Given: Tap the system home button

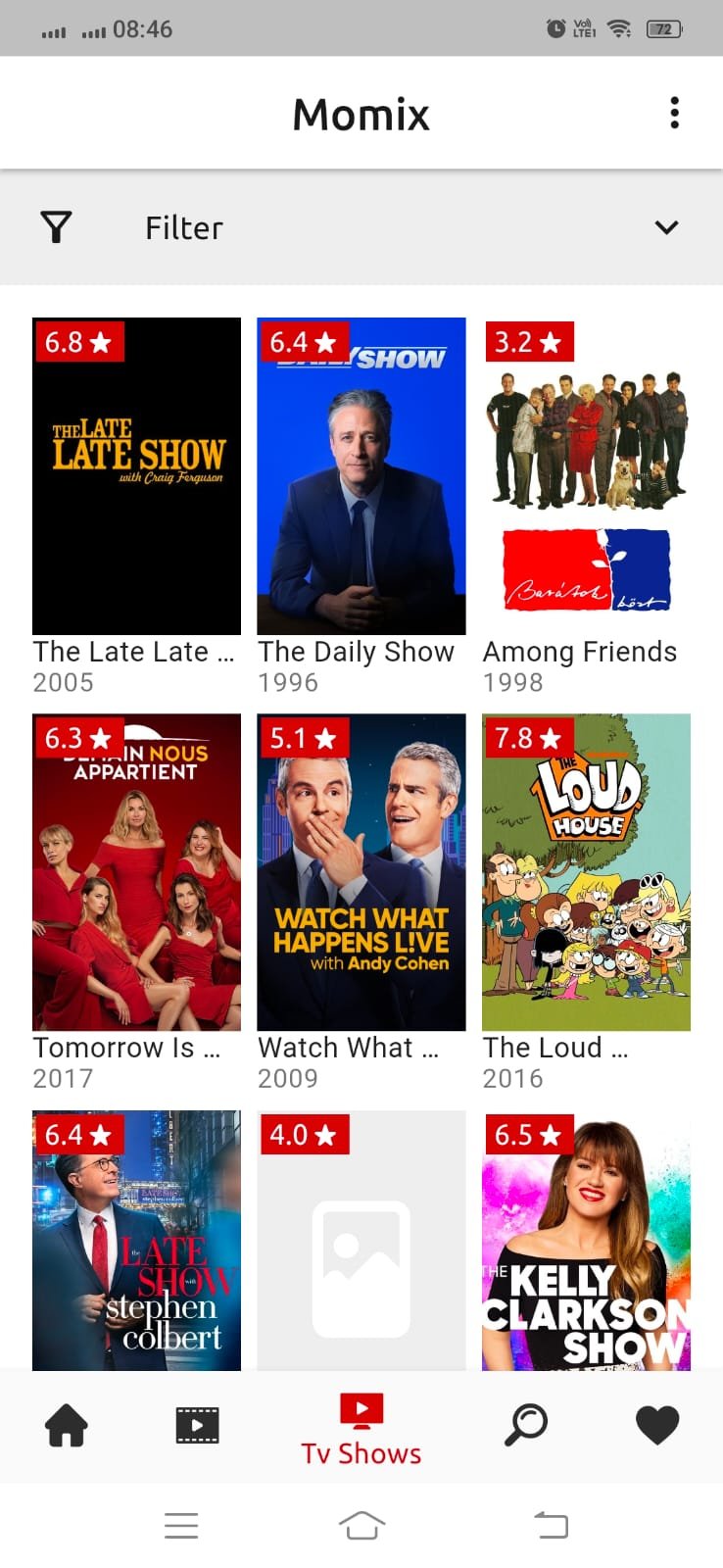Looking at the screenshot, I should (361, 1525).
